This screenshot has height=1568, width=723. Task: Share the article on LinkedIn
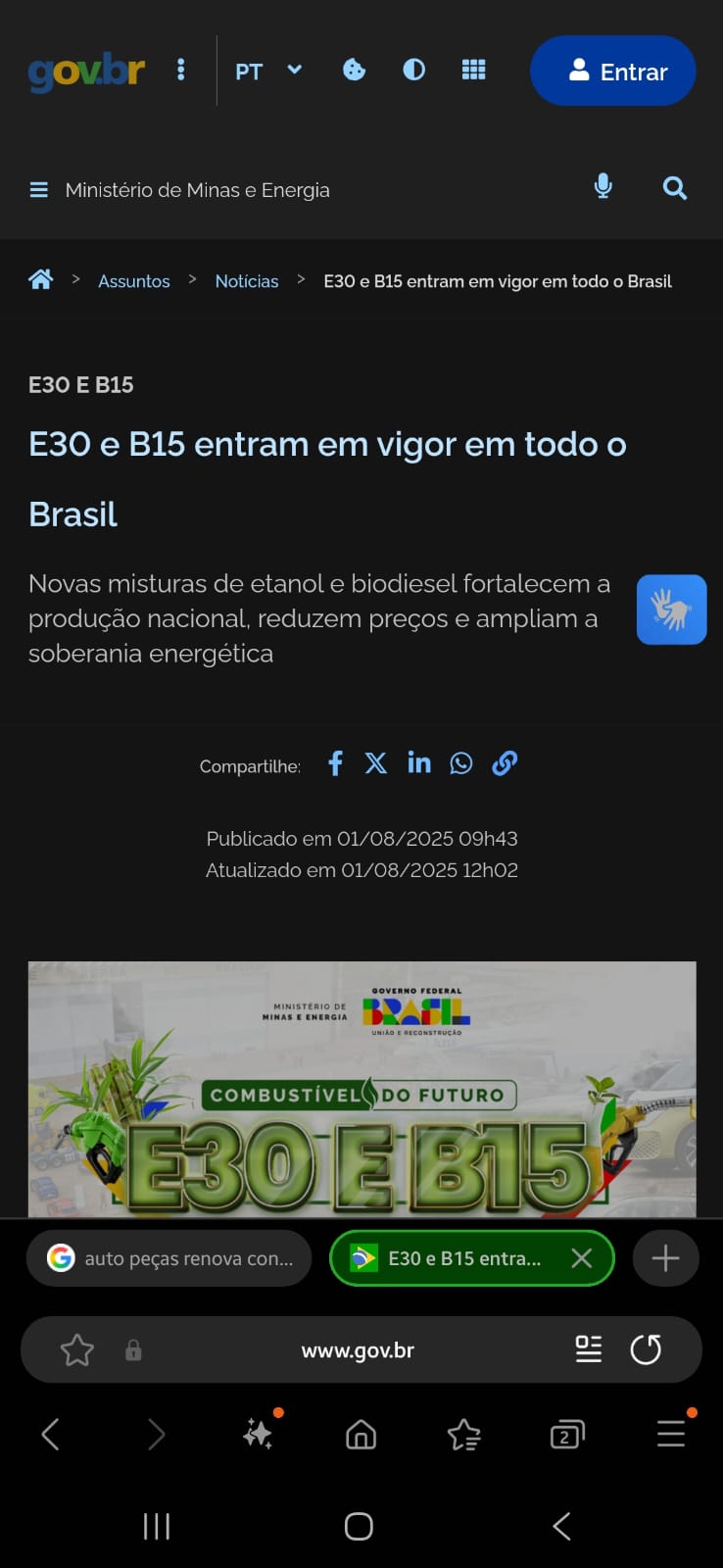click(x=419, y=763)
